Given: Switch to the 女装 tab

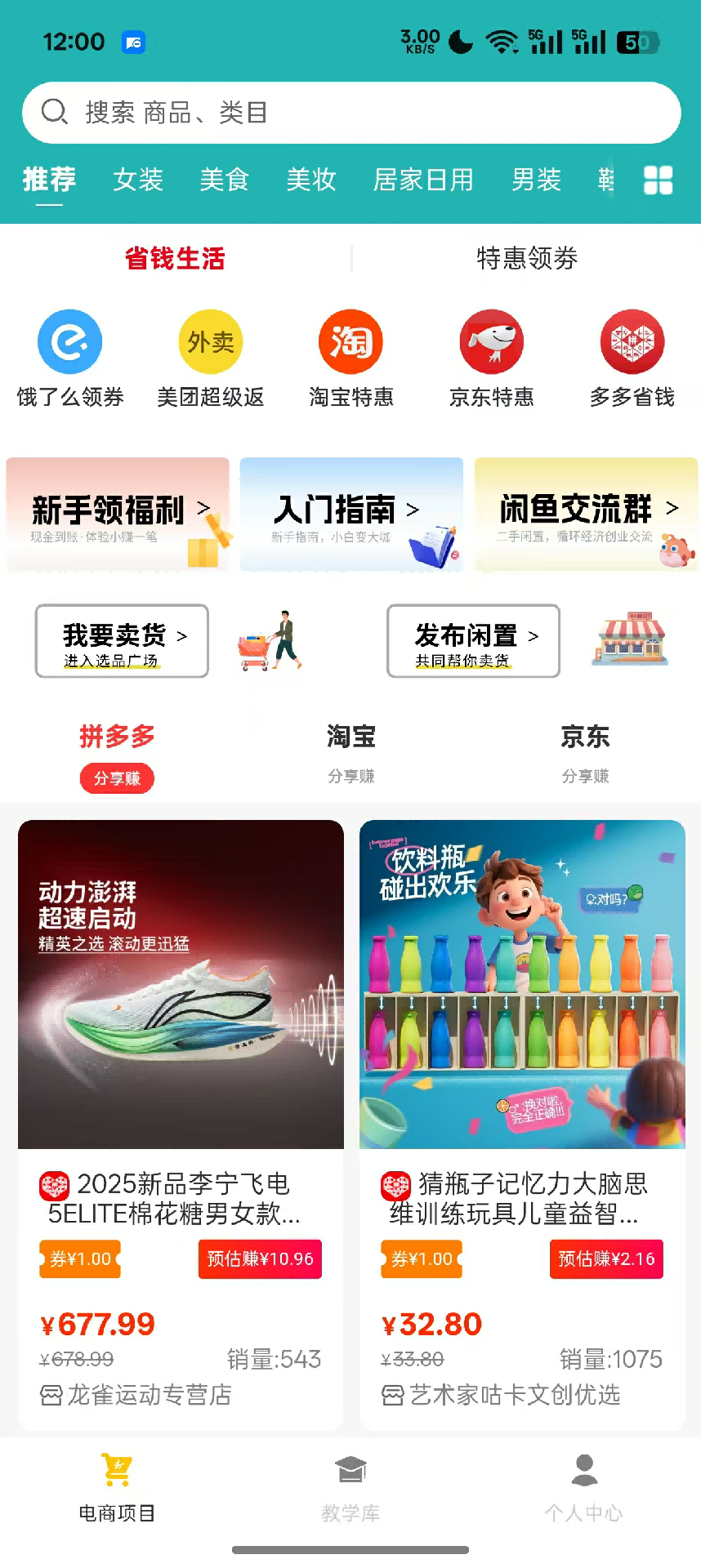Looking at the screenshot, I should click(x=138, y=180).
